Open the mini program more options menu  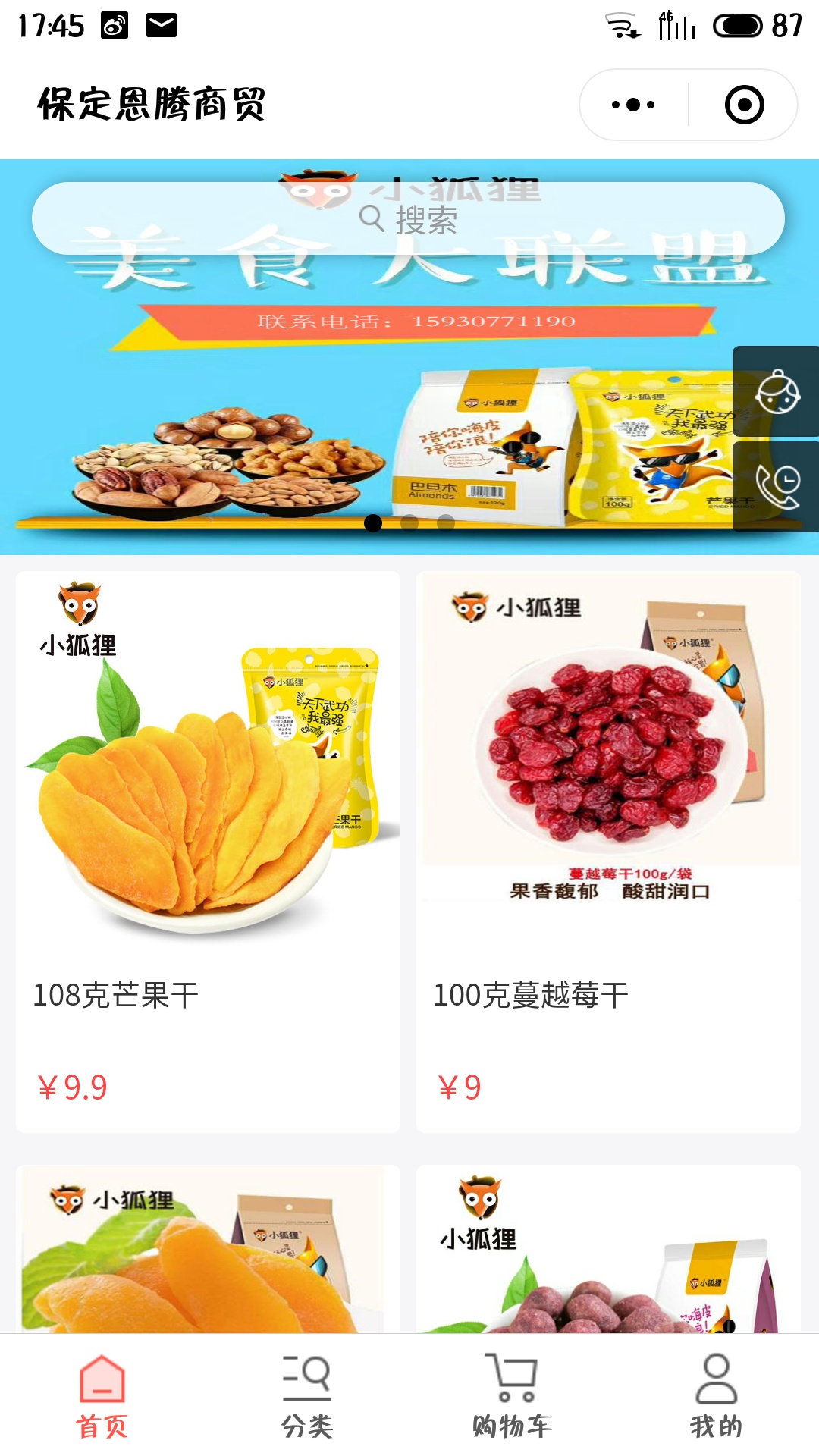click(633, 105)
